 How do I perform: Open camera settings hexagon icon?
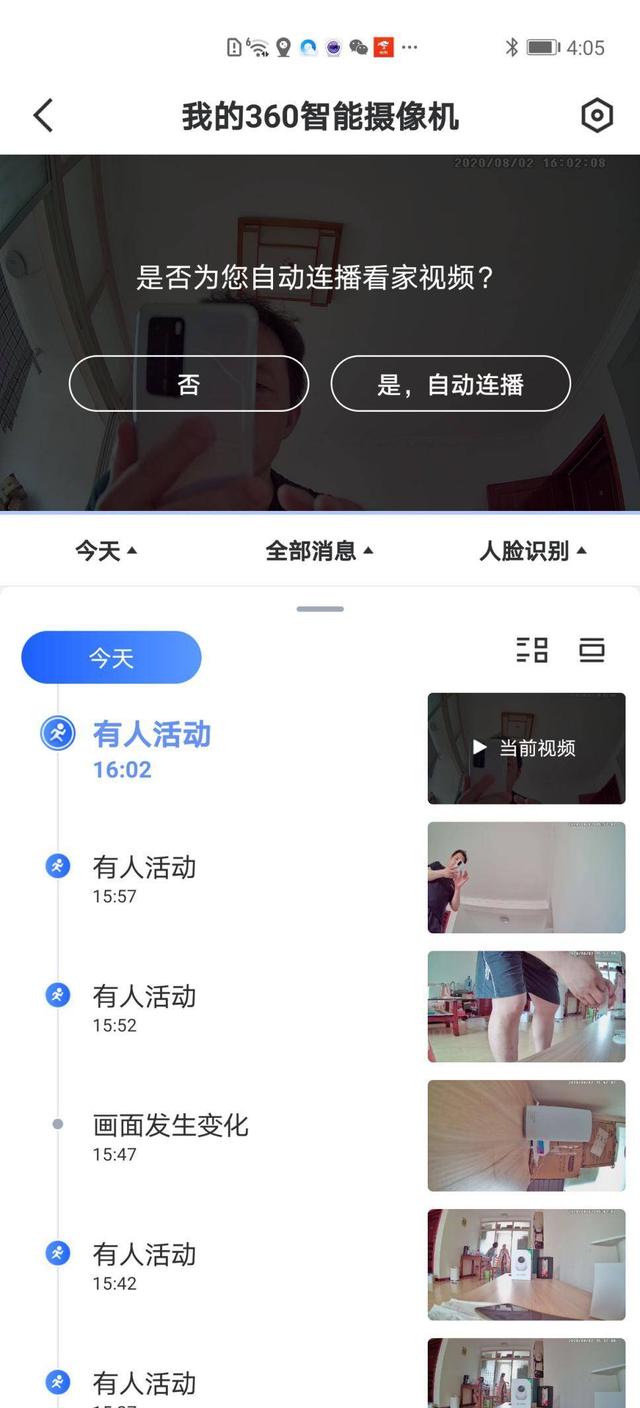pos(596,116)
